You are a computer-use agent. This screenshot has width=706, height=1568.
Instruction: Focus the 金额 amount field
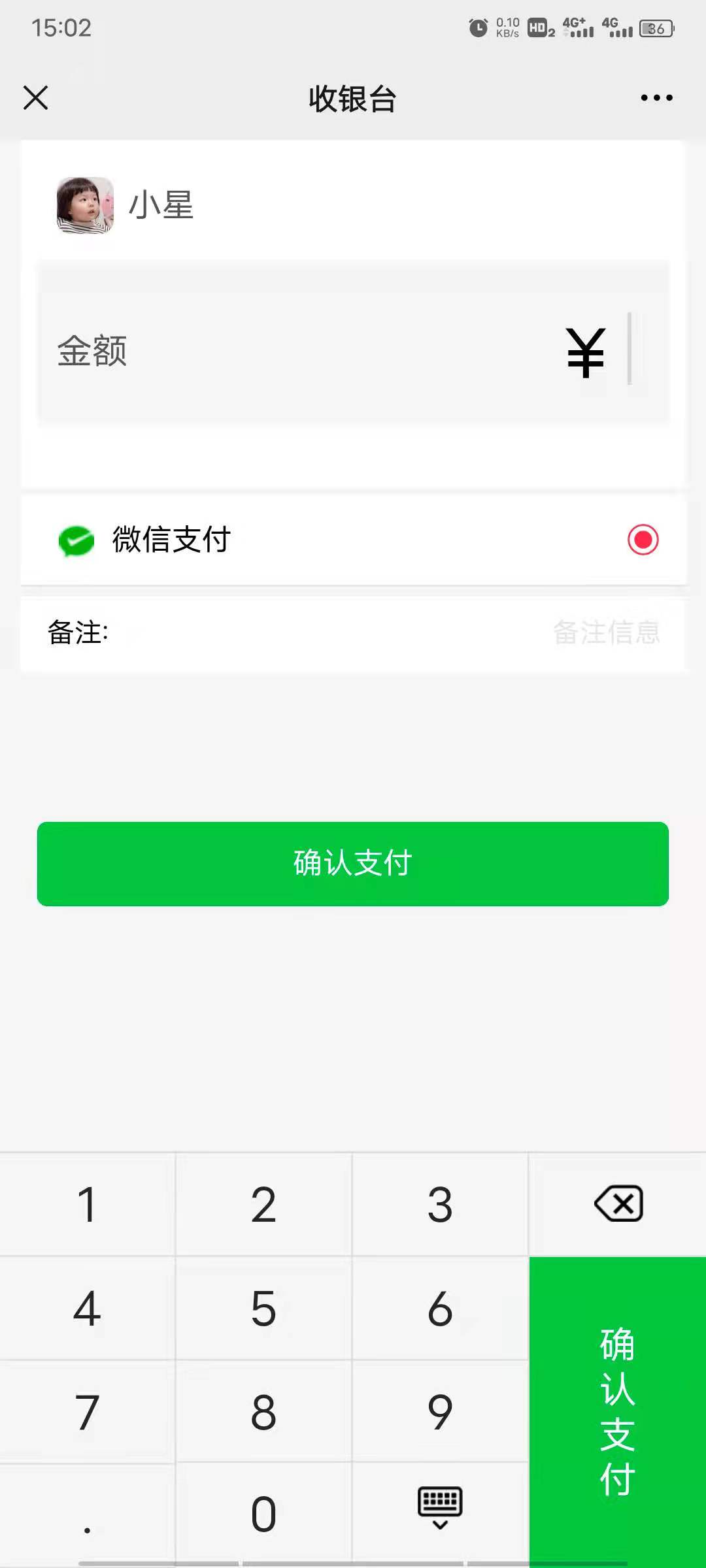353,351
